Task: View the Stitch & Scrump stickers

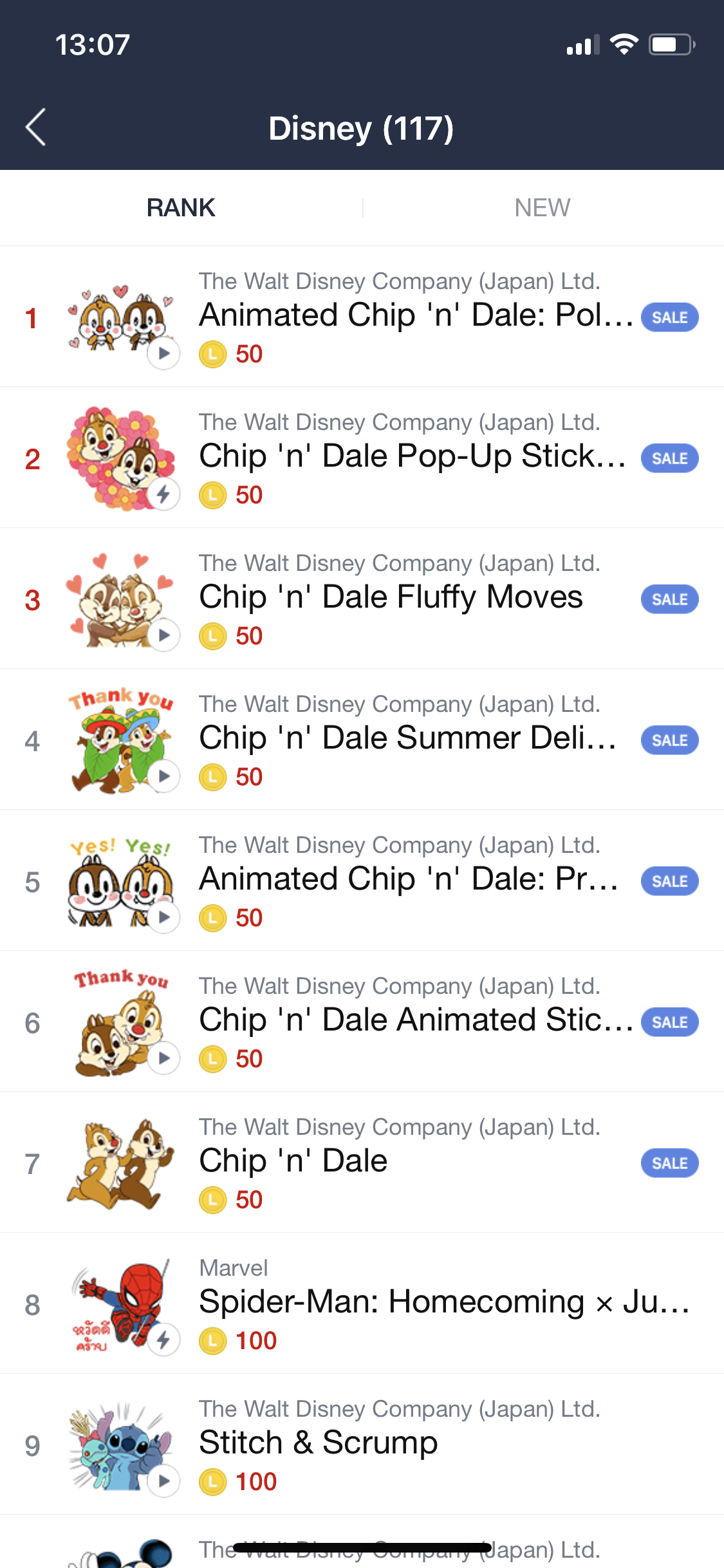Action: tap(319, 1443)
